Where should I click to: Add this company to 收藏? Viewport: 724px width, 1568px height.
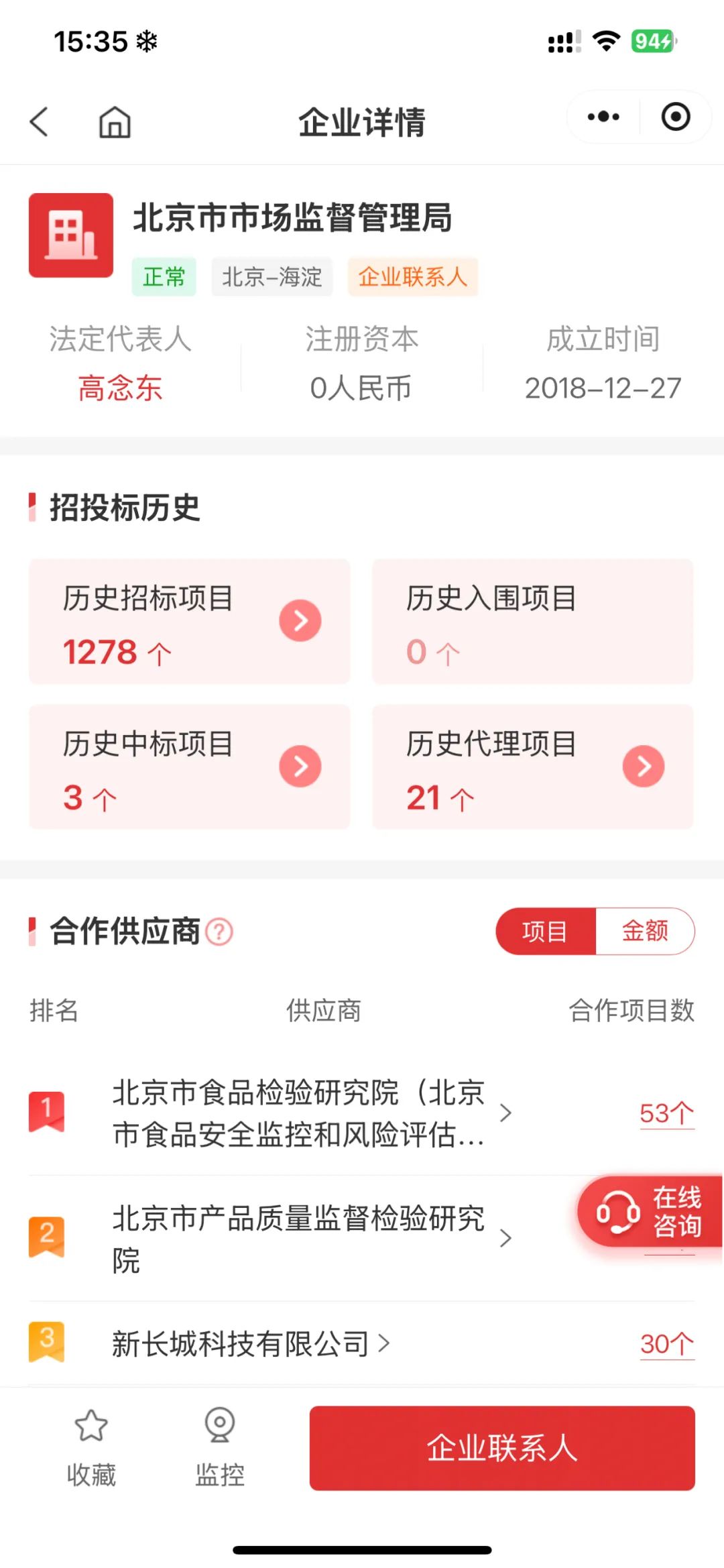coord(91,1447)
